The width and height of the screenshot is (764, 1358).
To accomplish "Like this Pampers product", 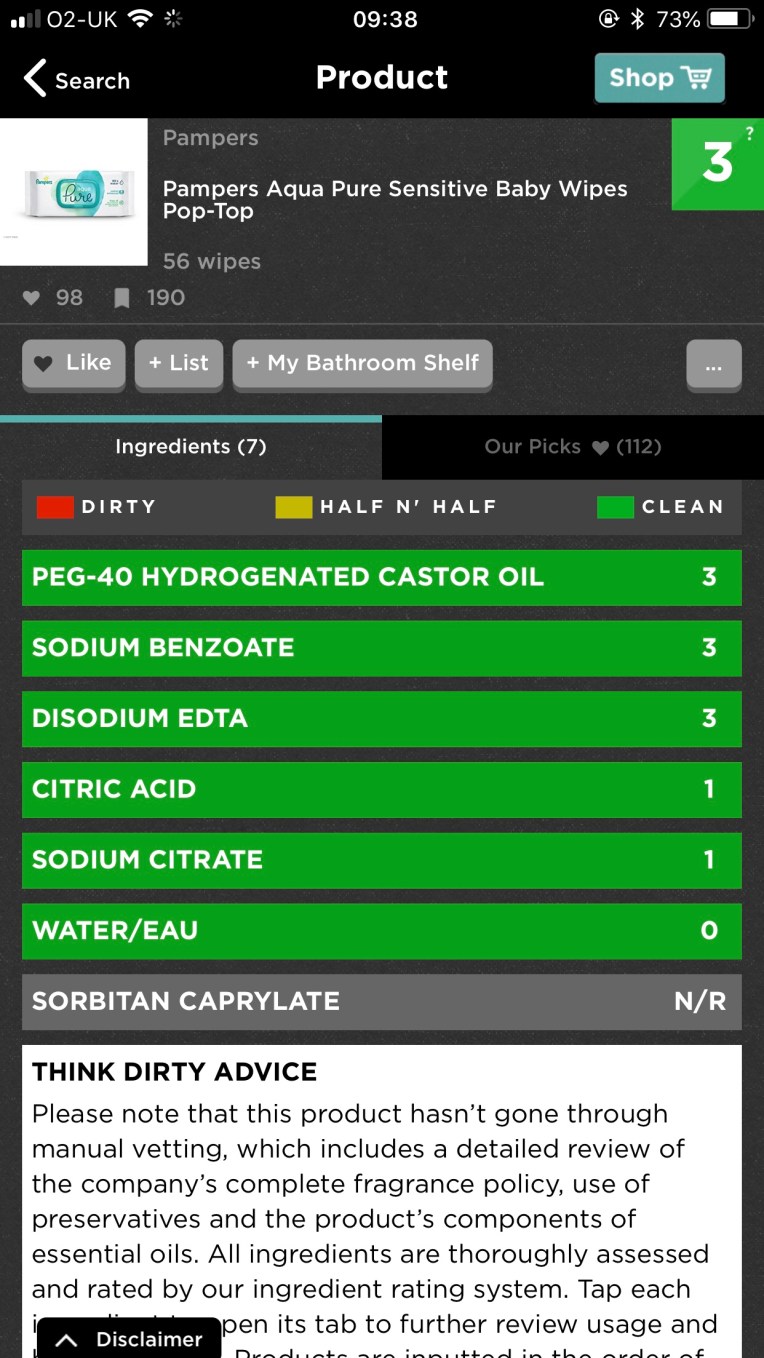I will (x=73, y=363).
